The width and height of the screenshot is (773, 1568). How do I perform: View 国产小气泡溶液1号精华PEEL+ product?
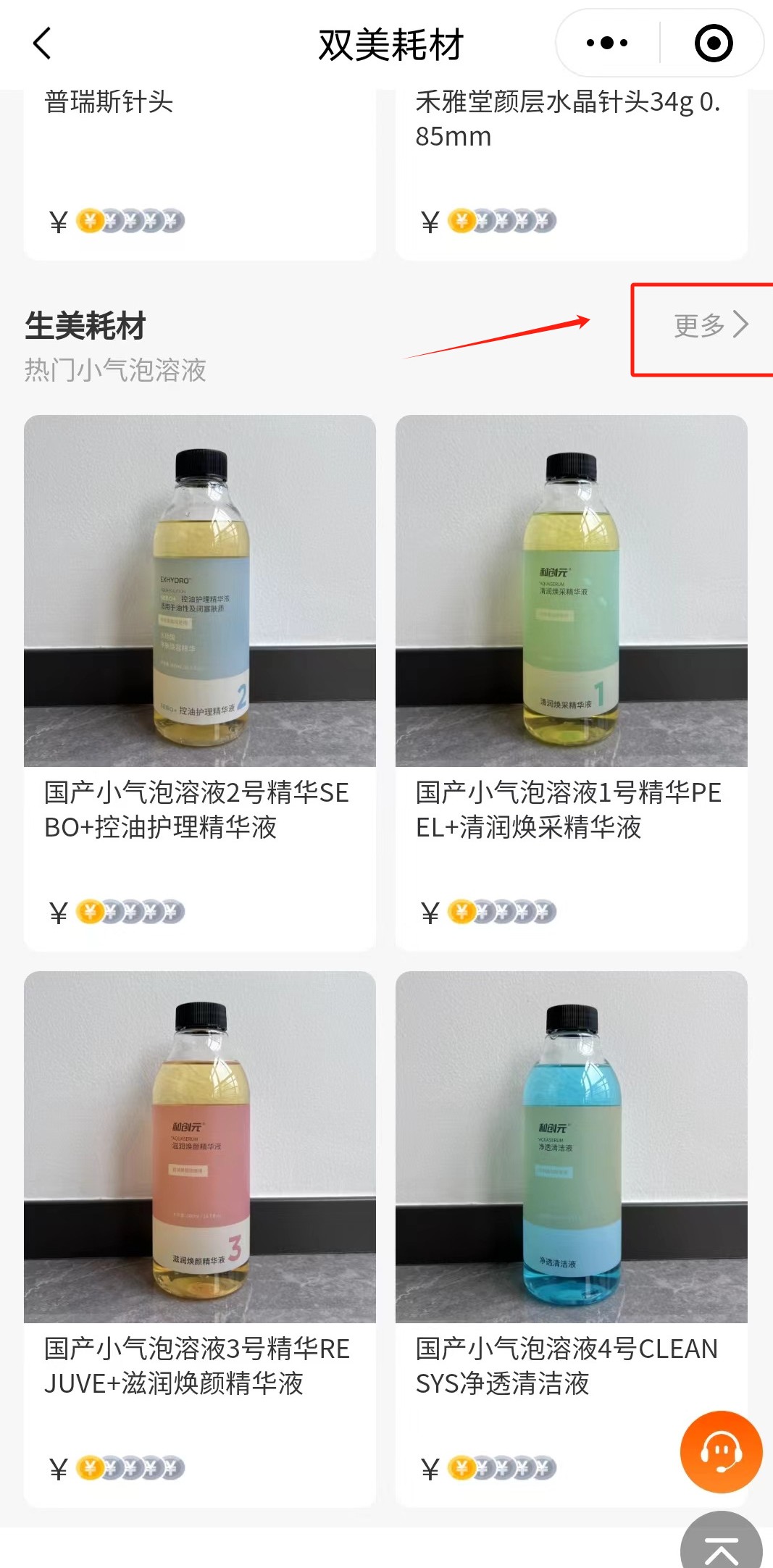click(x=571, y=652)
